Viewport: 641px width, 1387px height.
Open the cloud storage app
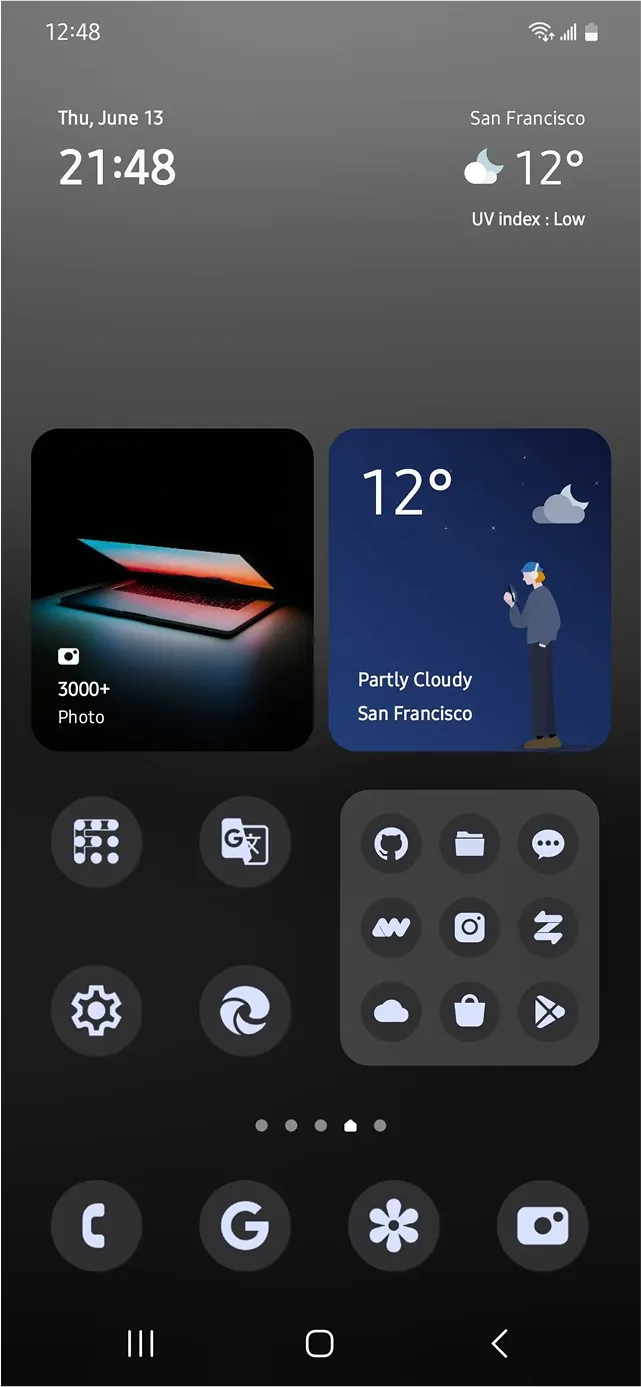tap(391, 1012)
